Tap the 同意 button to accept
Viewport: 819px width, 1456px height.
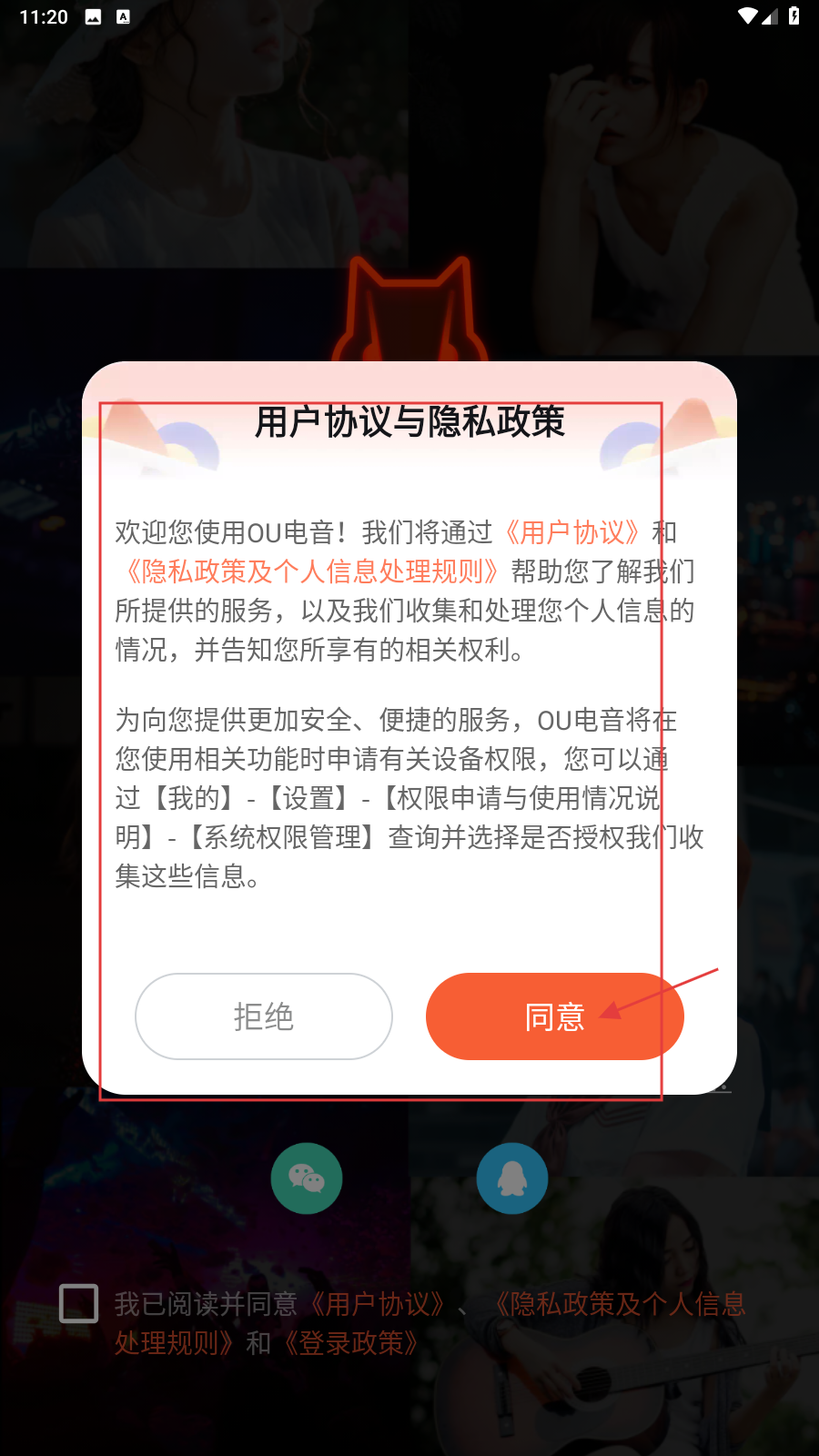coord(554,1016)
